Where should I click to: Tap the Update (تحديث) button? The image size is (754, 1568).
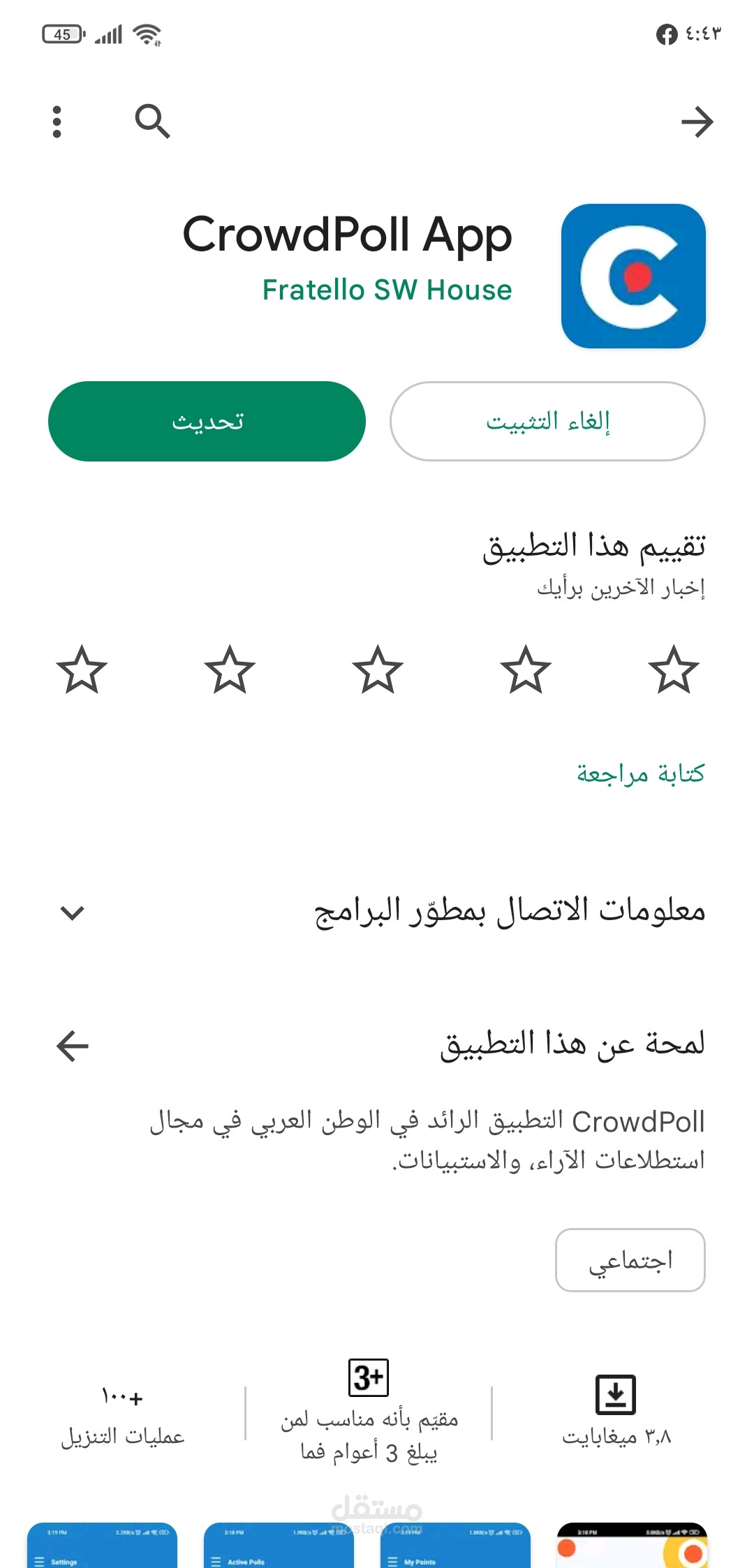pos(207,420)
